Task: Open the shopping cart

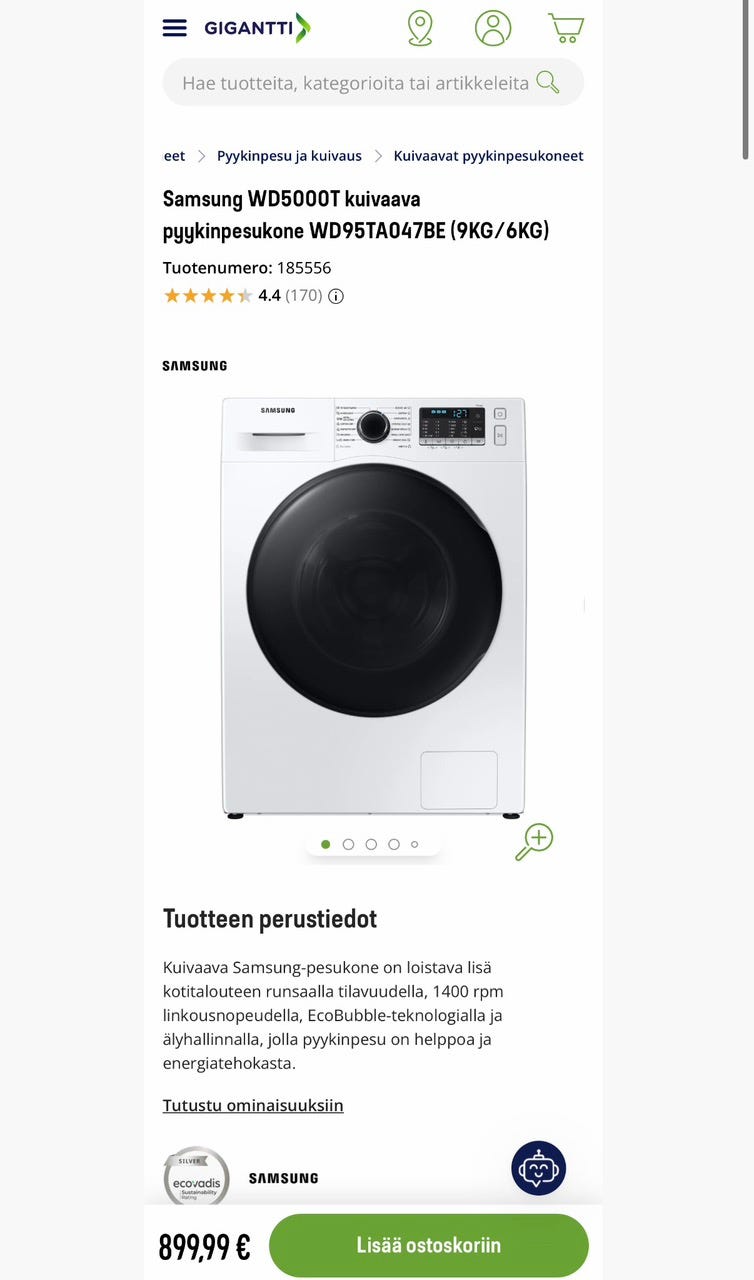Action: coord(566,28)
